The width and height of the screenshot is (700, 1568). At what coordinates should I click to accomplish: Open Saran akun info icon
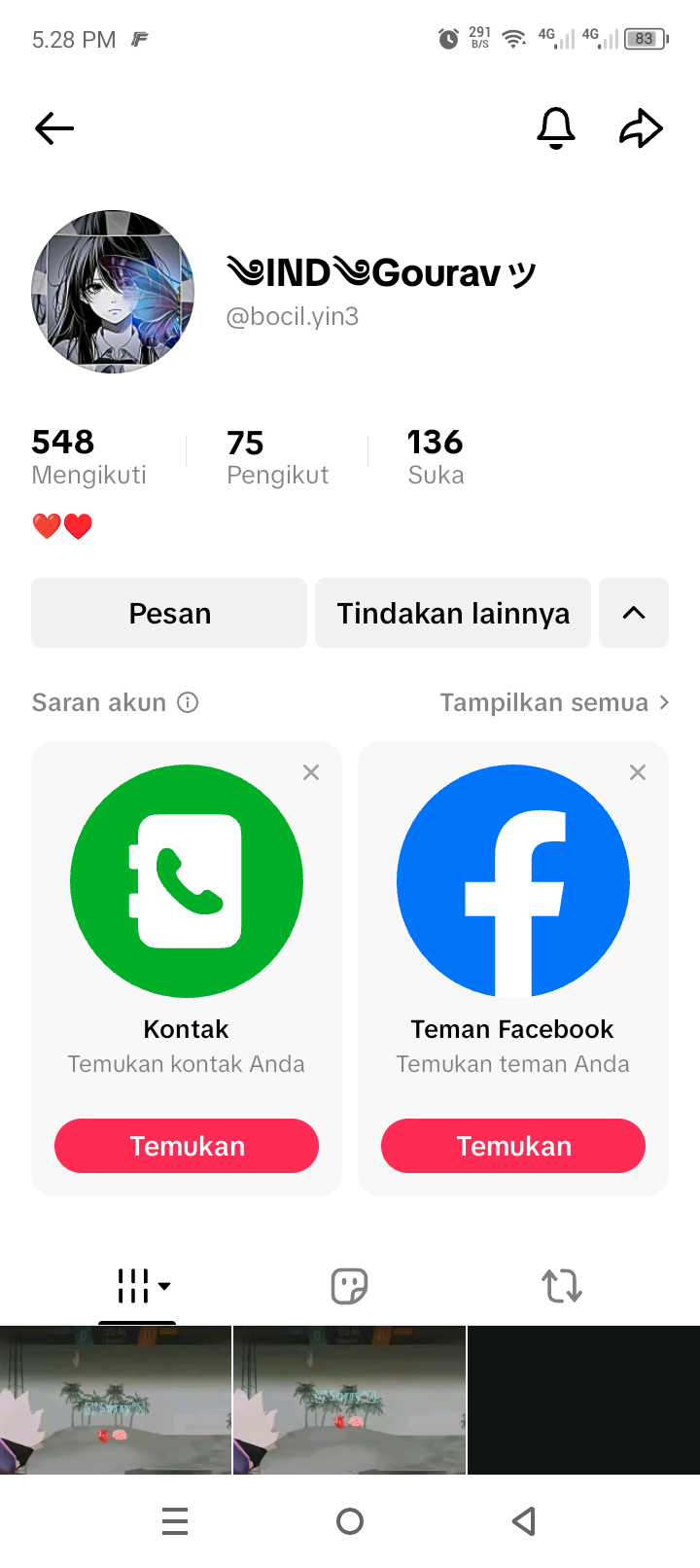(189, 702)
